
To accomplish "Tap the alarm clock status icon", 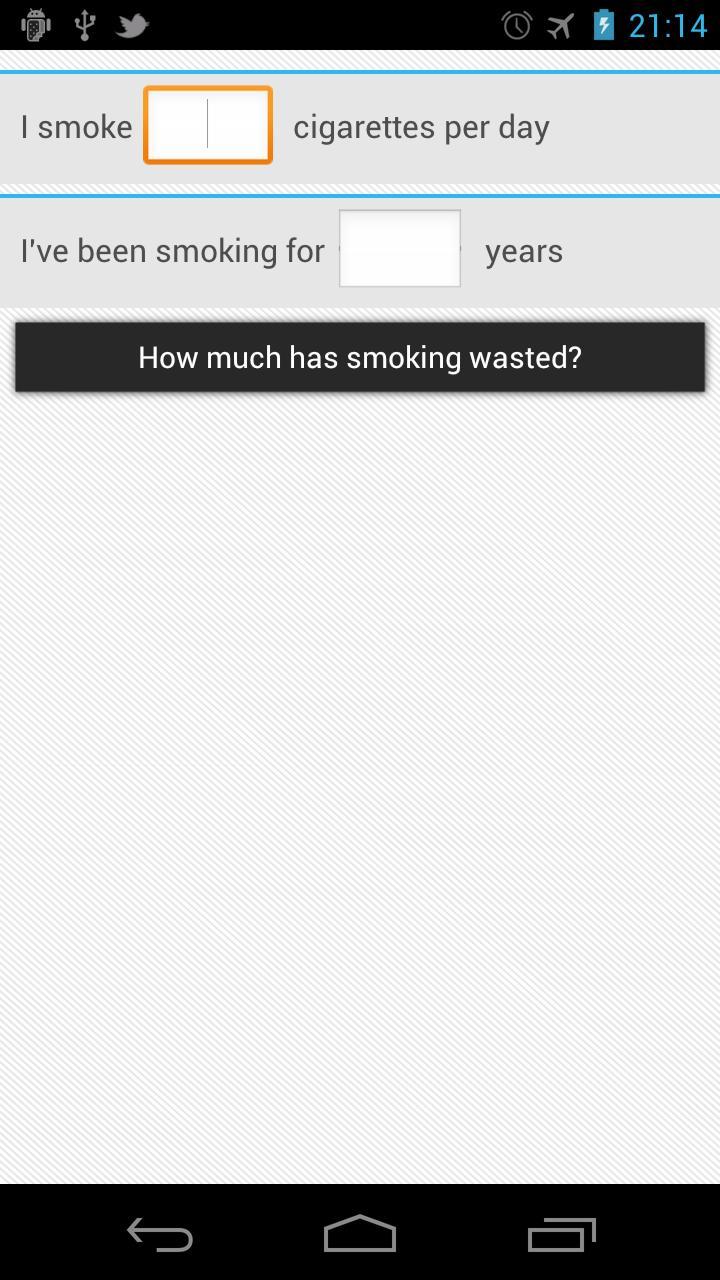I will tap(515, 25).
